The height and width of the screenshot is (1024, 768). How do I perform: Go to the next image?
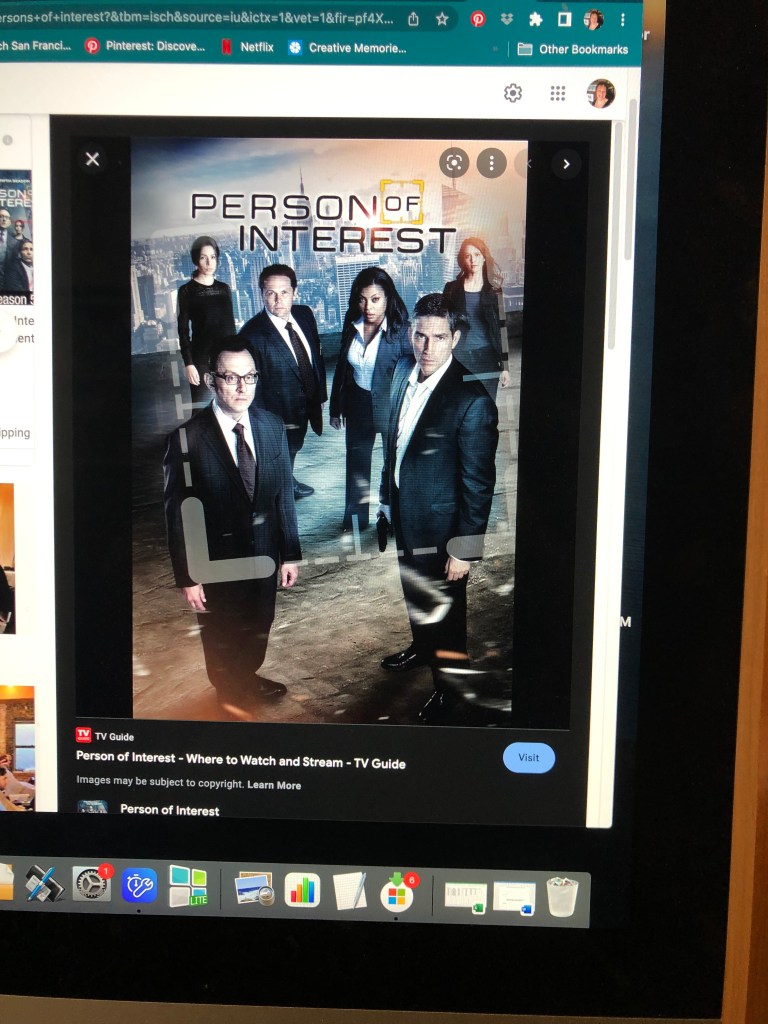click(x=566, y=164)
